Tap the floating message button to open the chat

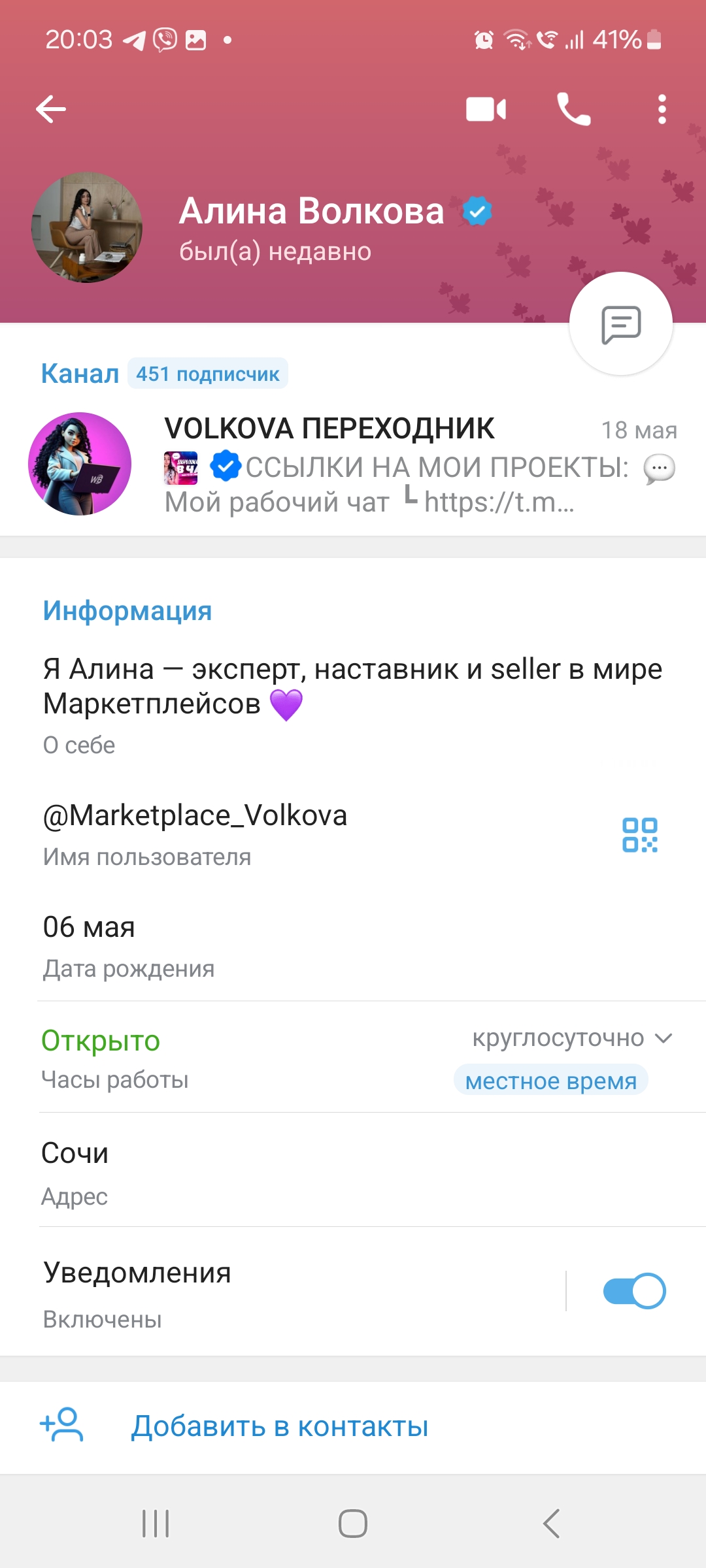(620, 324)
